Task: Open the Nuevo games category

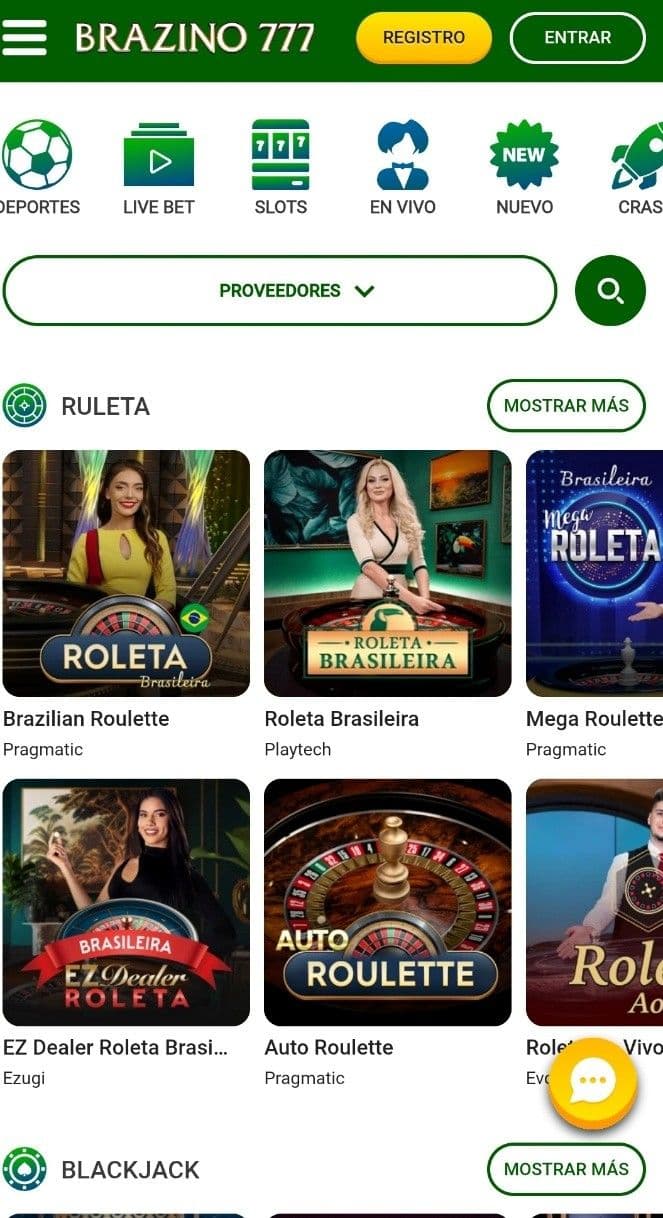Action: tap(524, 167)
